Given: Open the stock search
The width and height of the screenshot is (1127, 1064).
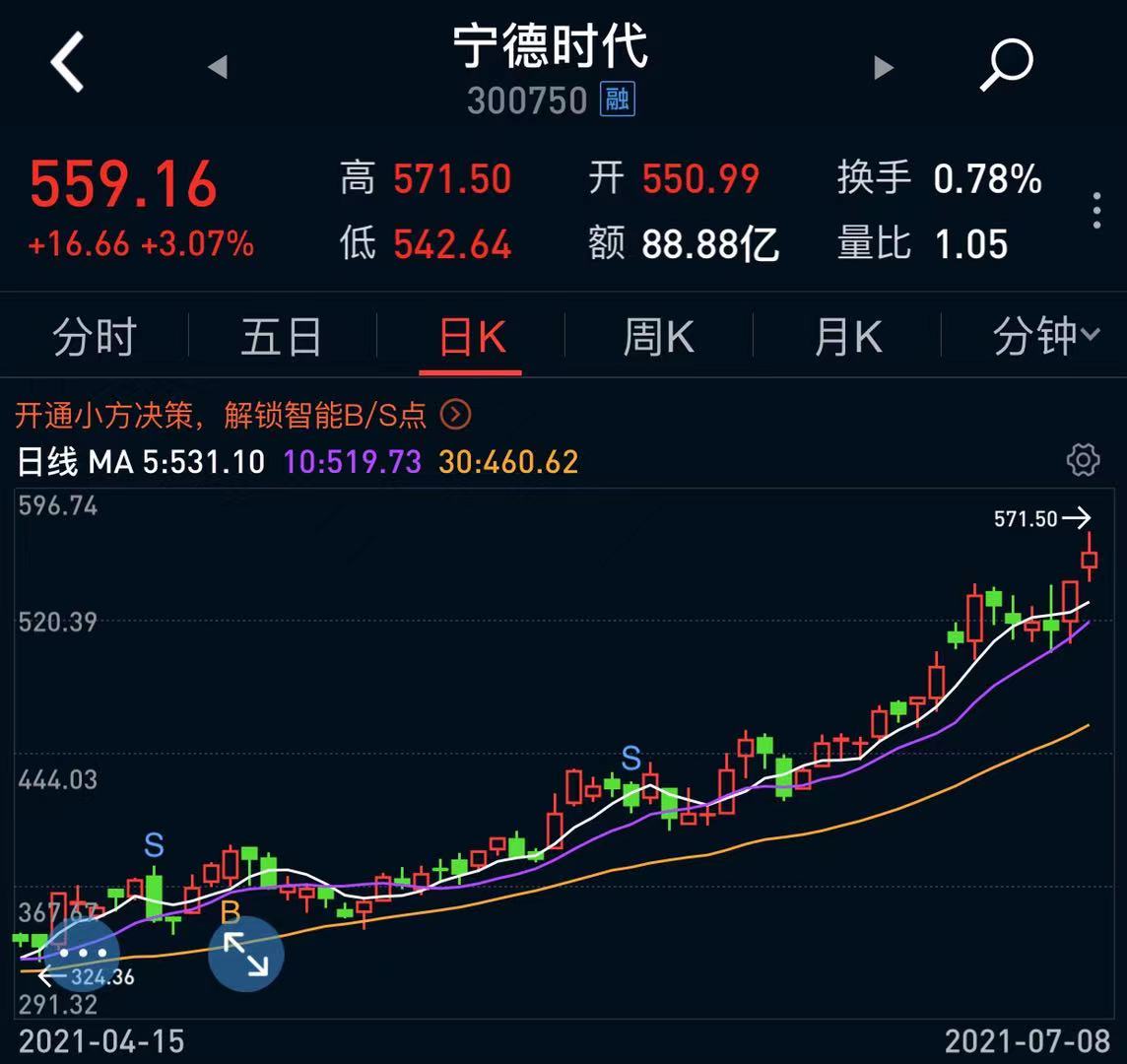Looking at the screenshot, I should point(1006,65).
